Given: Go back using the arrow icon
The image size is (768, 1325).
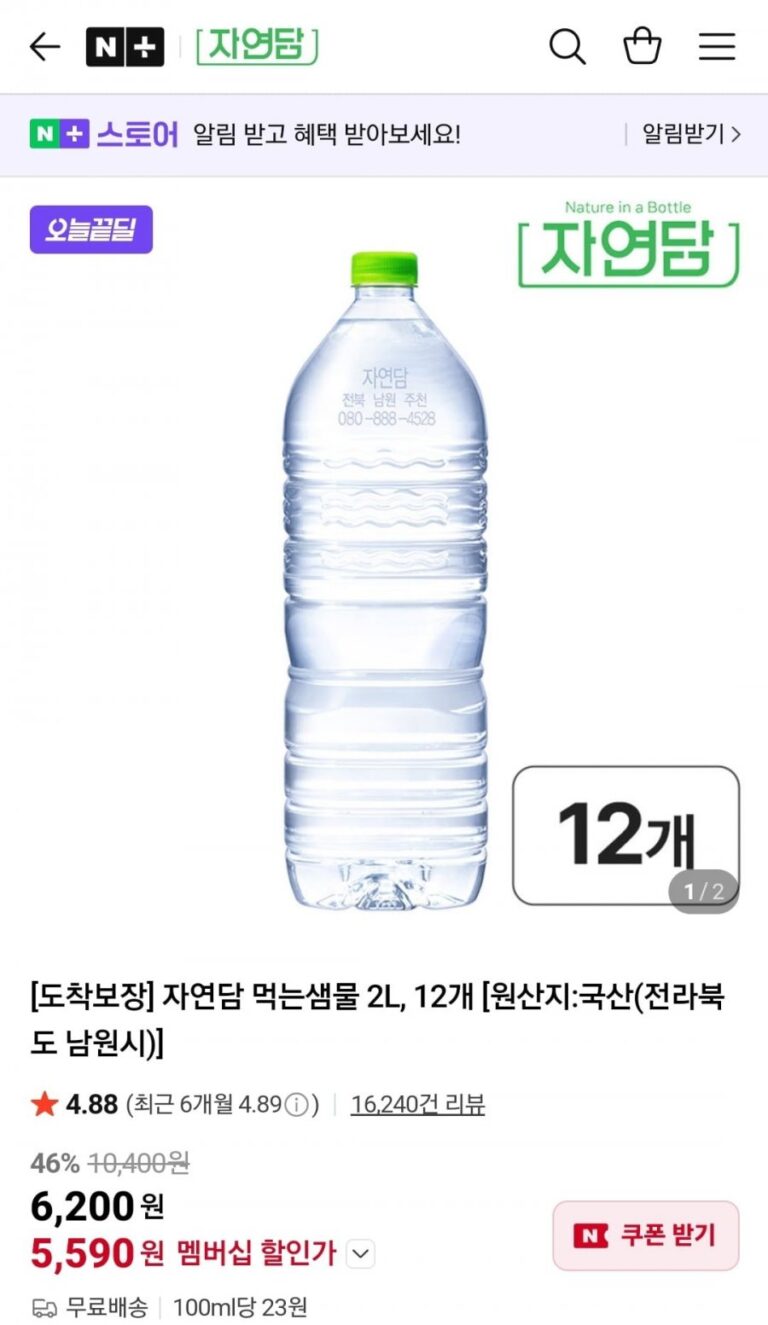Looking at the screenshot, I should pyautogui.click(x=45, y=47).
